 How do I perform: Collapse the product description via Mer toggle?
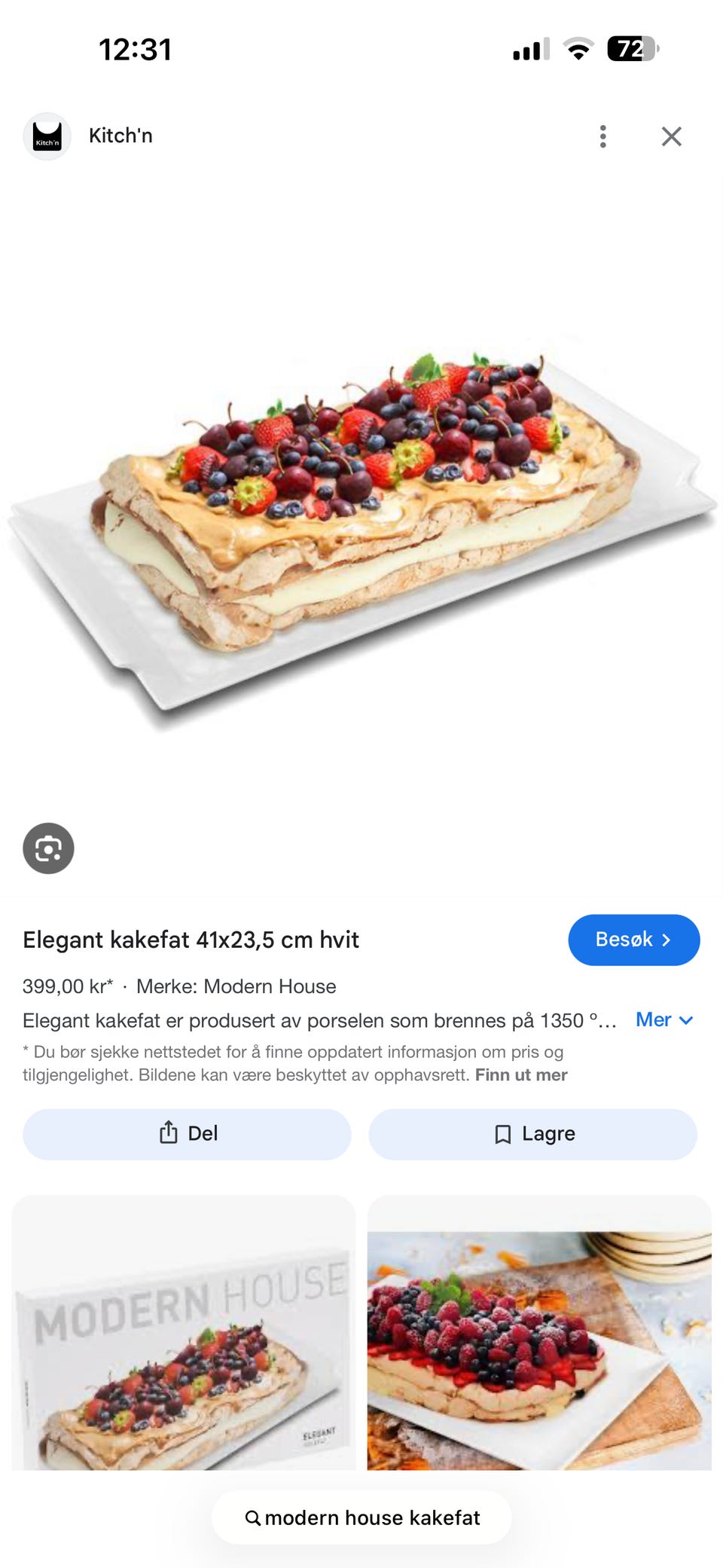coord(664,1019)
